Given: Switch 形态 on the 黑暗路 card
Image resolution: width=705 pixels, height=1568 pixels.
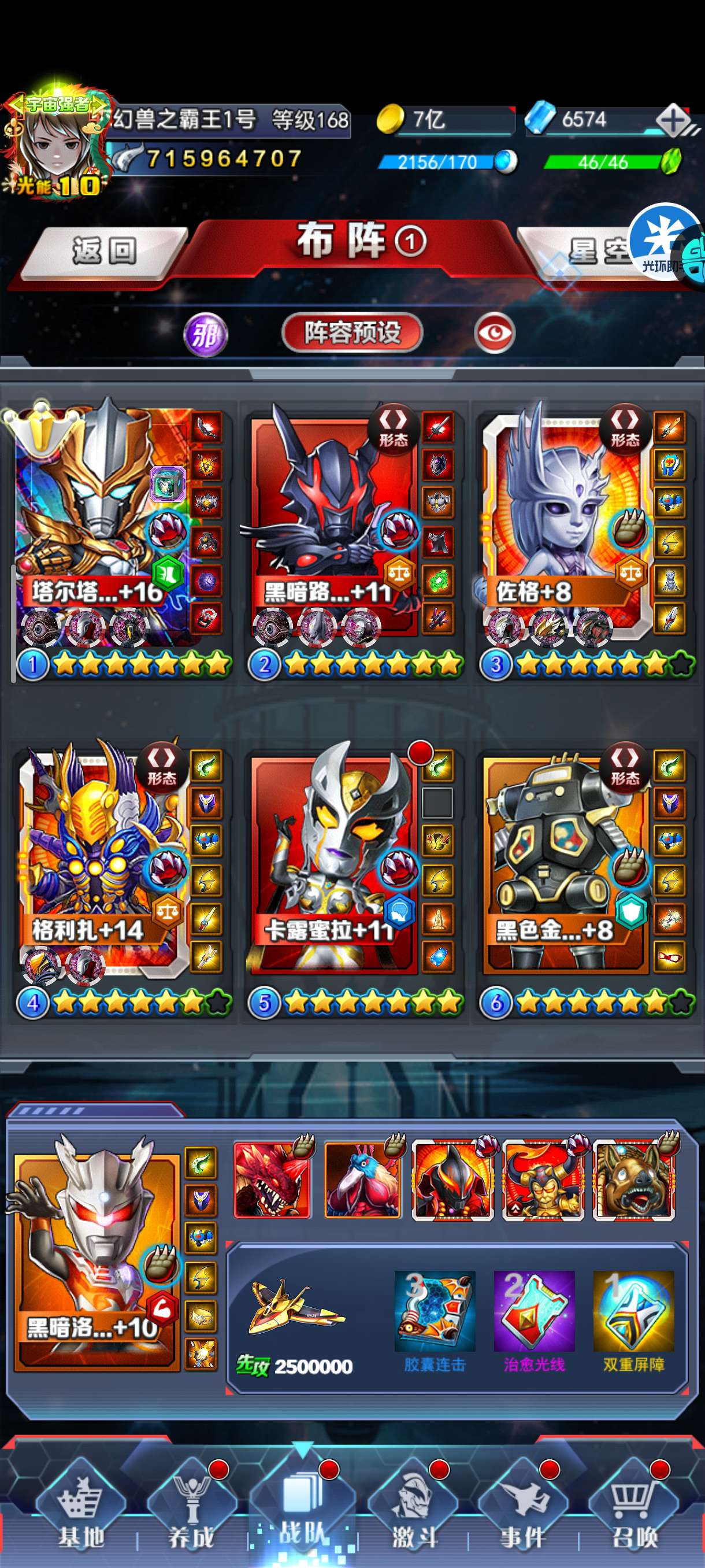Looking at the screenshot, I should point(393,427).
